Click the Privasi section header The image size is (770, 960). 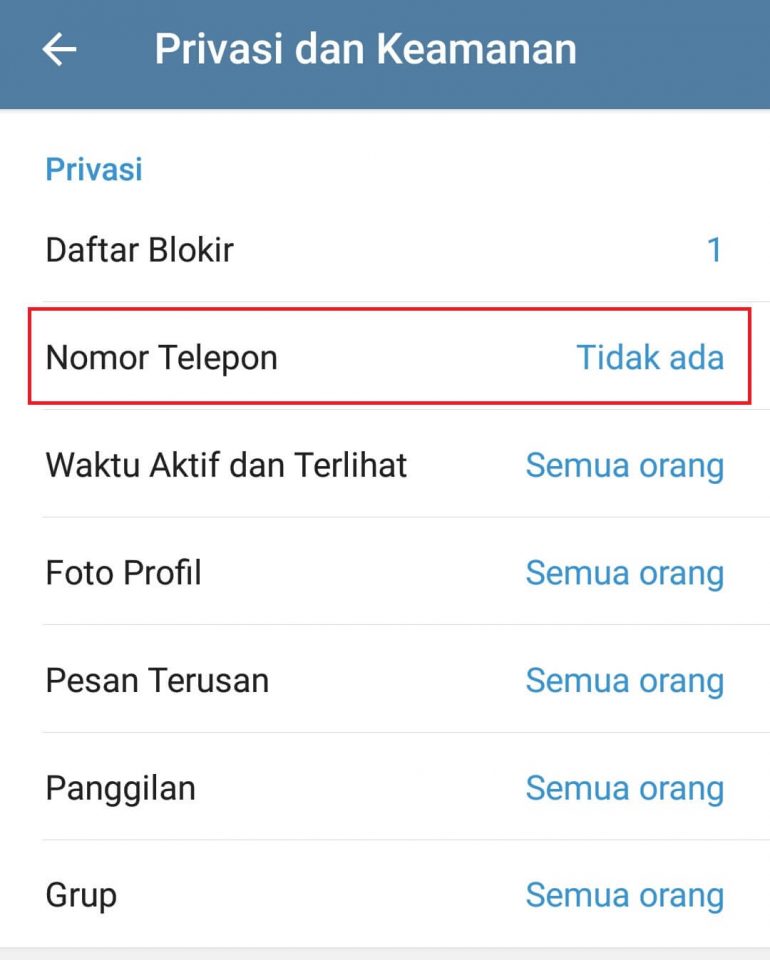point(93,168)
